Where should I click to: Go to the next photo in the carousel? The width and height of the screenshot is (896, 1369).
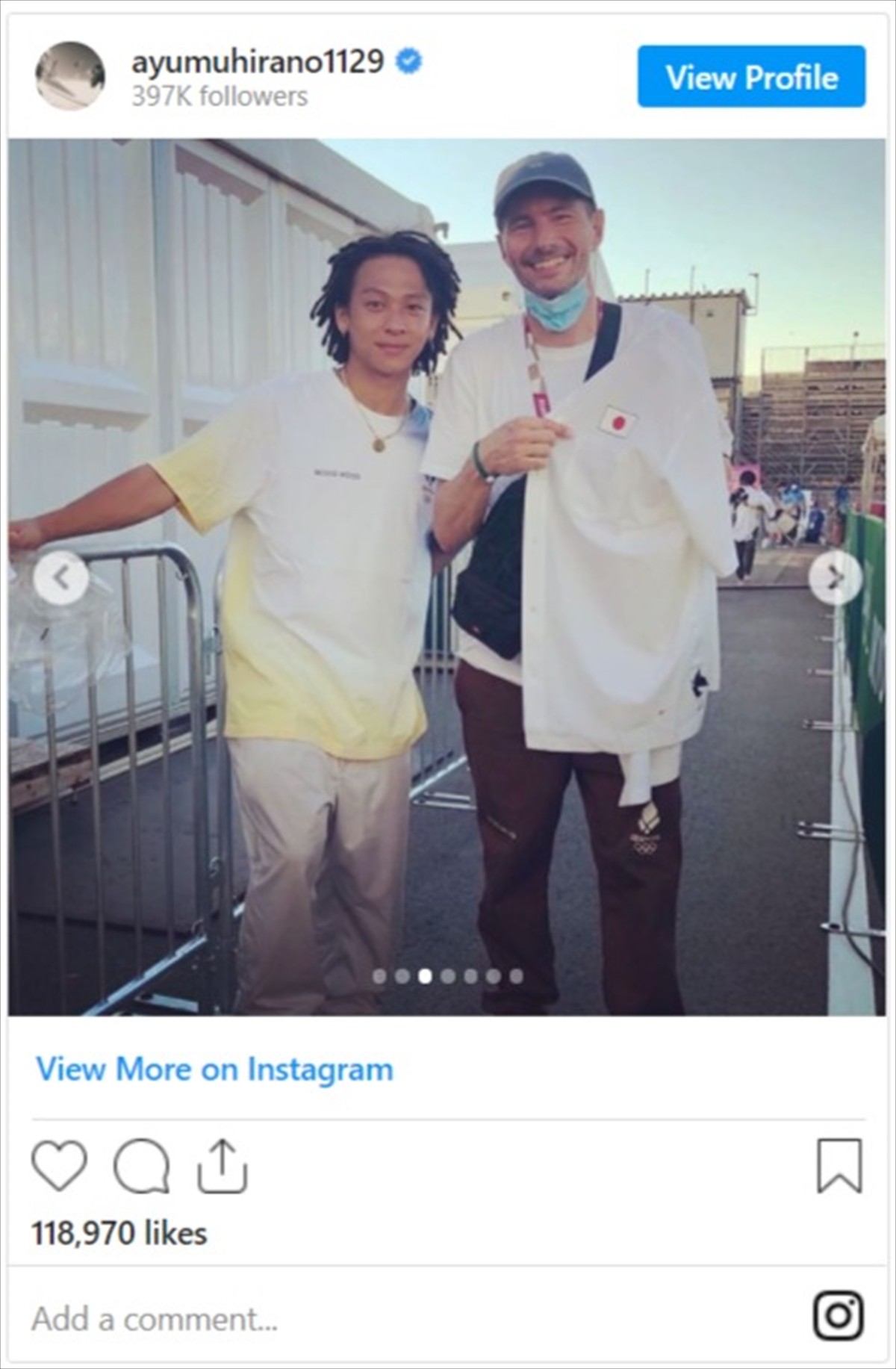[x=835, y=577]
